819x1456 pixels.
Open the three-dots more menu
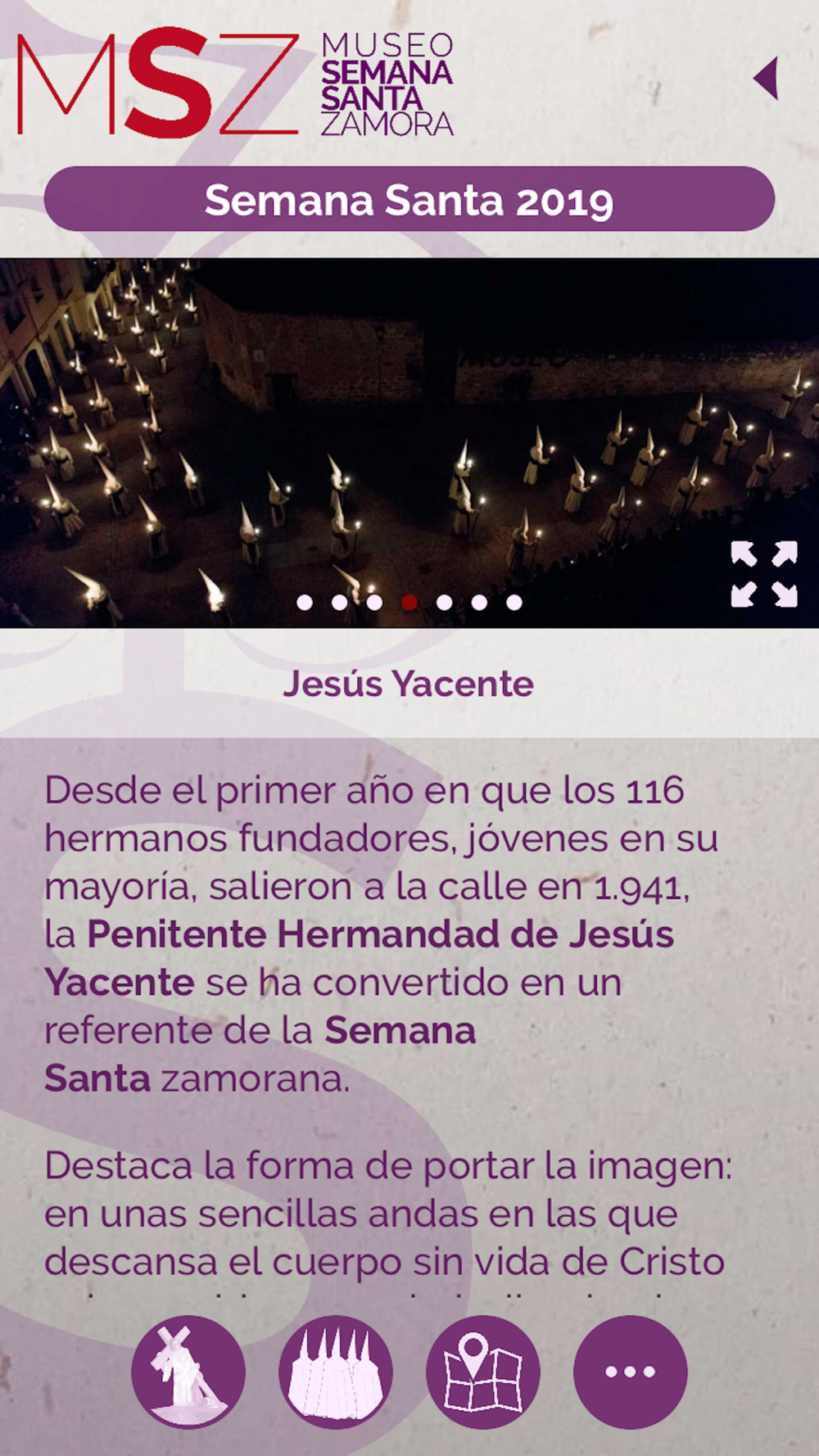[x=630, y=1372]
